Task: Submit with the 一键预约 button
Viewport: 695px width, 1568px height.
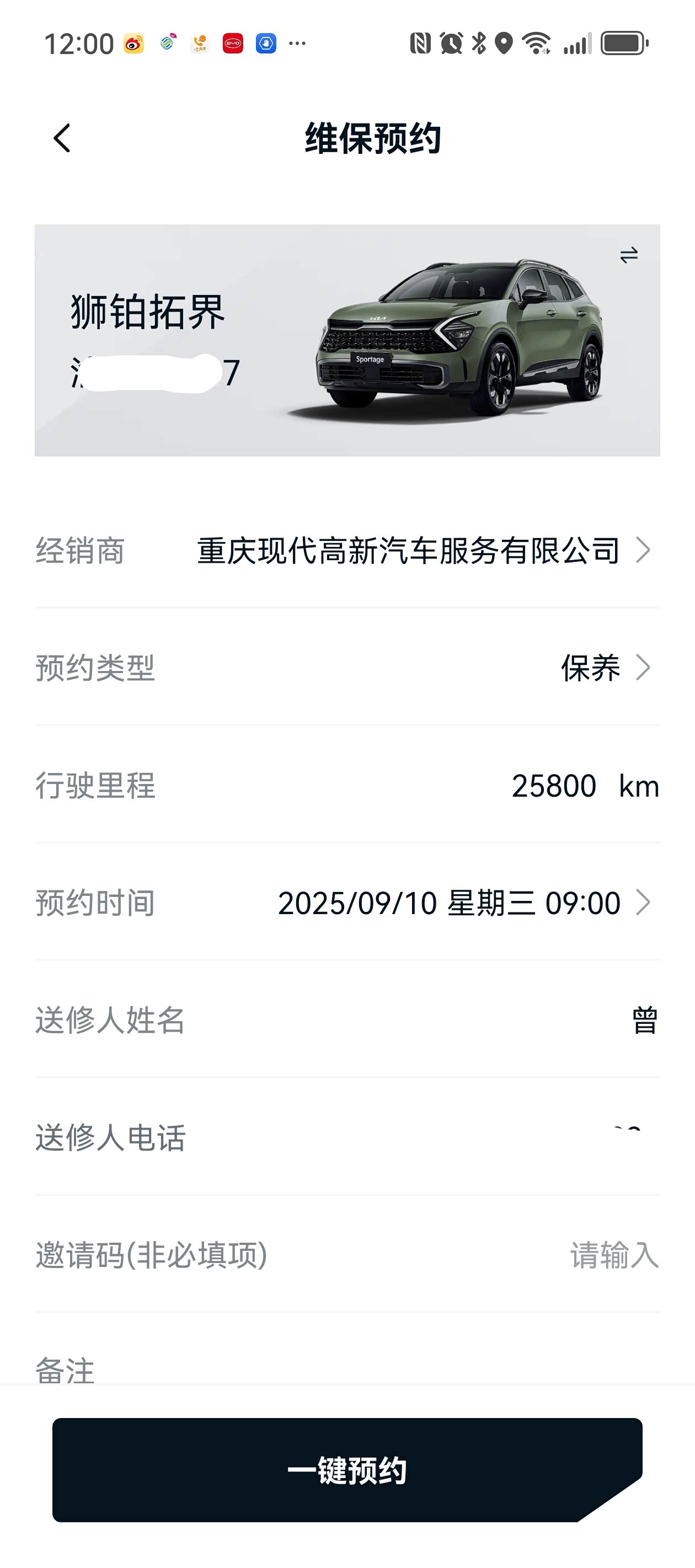Action: [347, 1470]
